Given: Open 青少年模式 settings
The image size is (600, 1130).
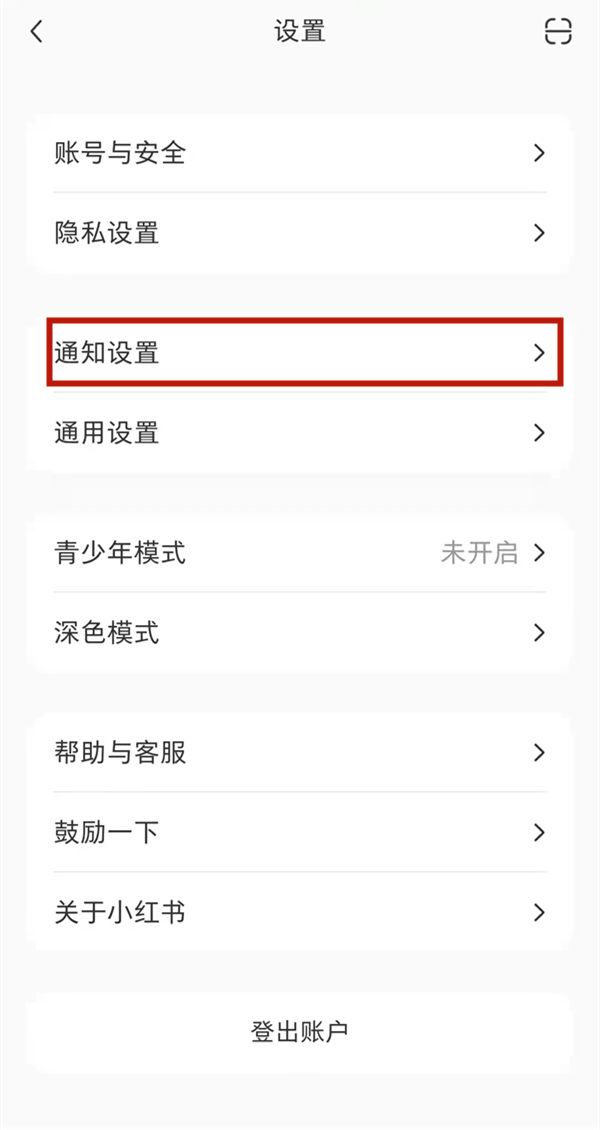Looking at the screenshot, I should point(300,553).
